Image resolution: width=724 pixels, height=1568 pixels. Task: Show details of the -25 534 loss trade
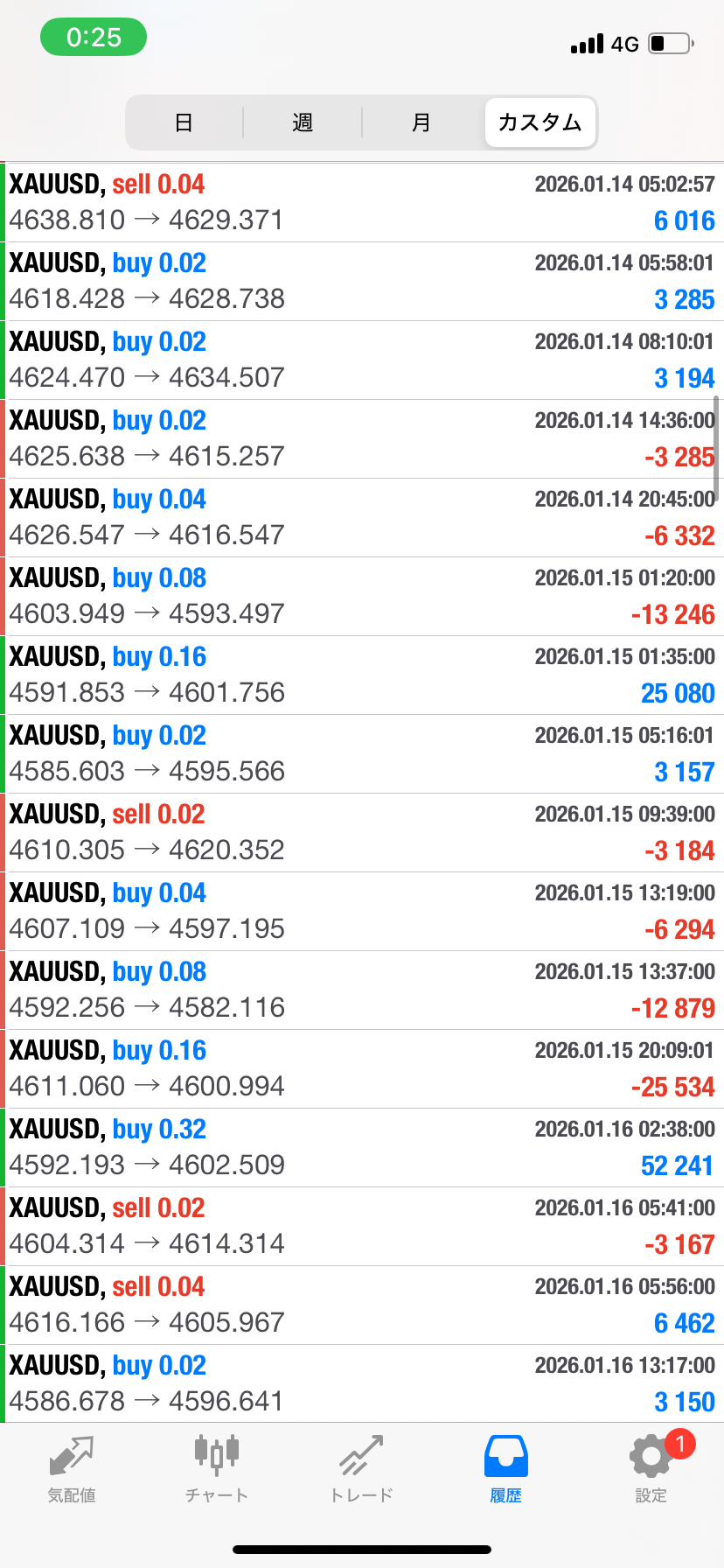click(362, 1068)
